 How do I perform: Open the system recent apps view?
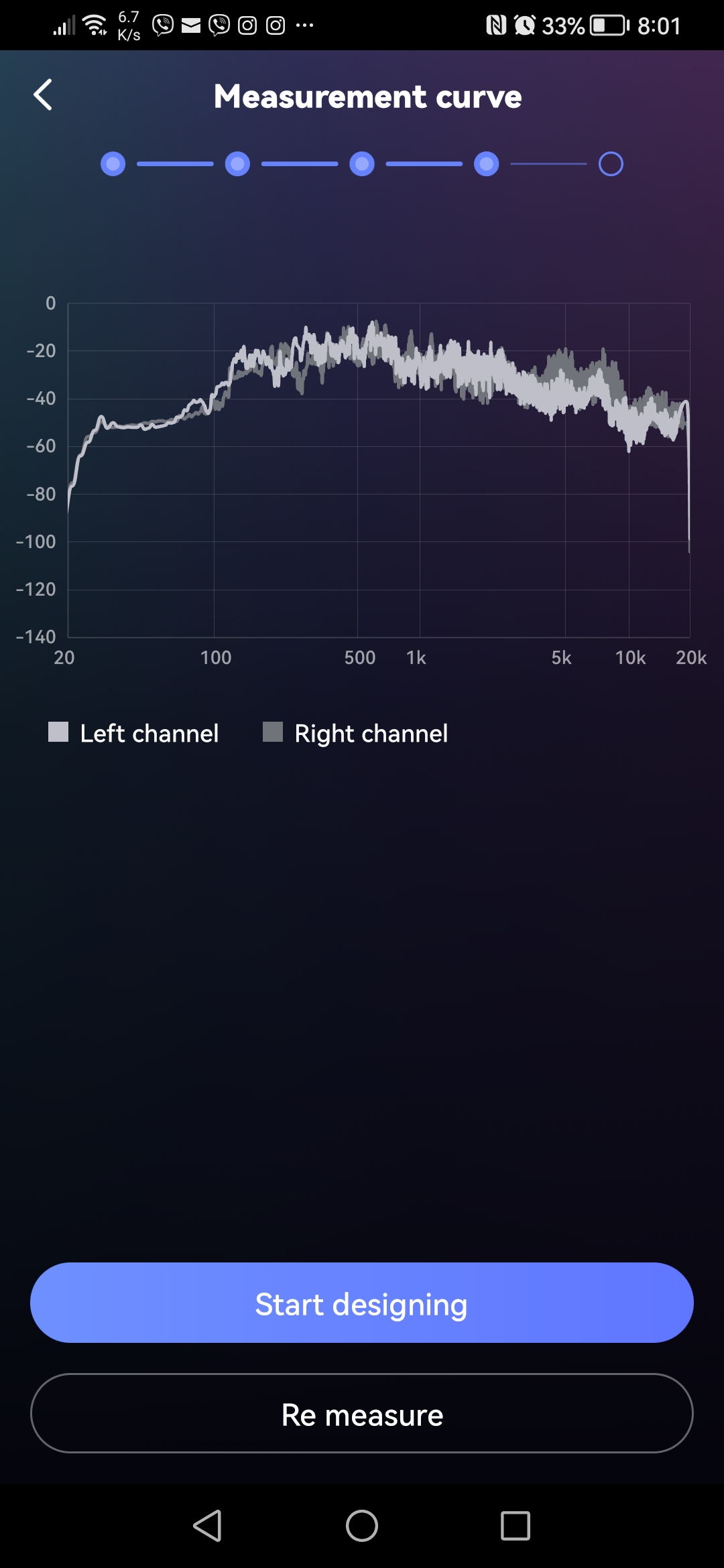[x=515, y=1526]
